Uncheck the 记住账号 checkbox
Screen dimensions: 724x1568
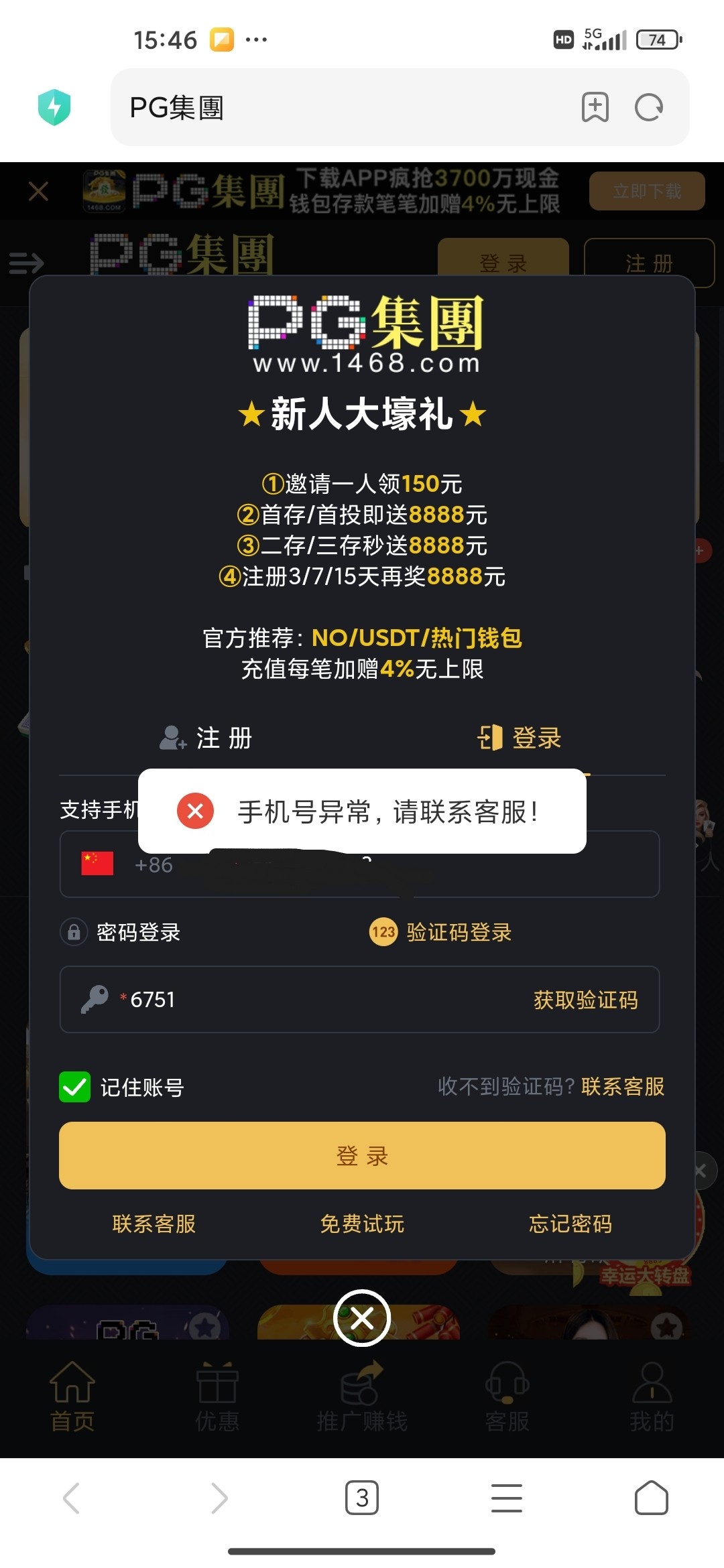coord(75,1087)
